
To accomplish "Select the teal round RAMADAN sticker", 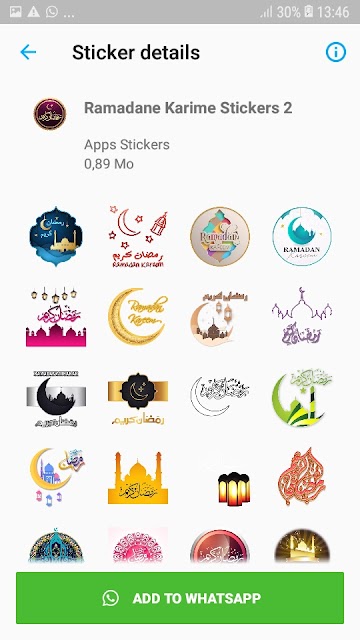I will point(302,236).
